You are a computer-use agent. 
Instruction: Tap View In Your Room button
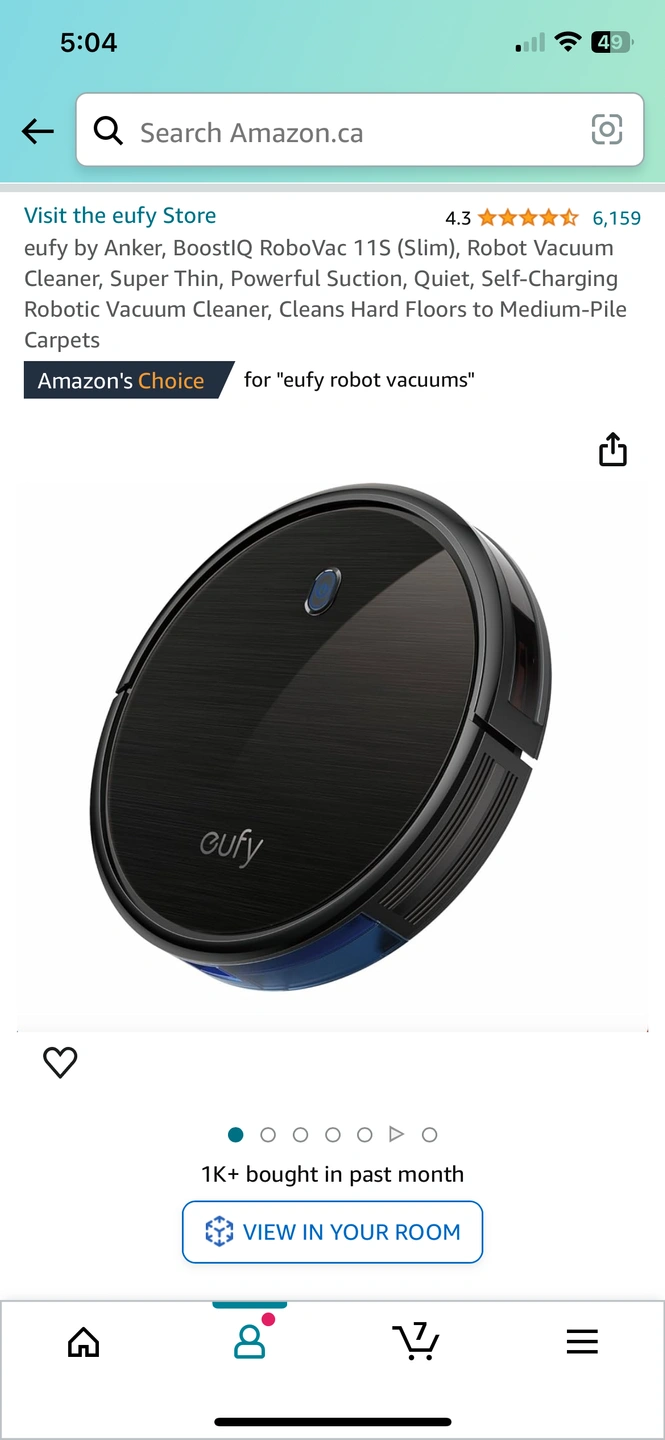coord(332,1232)
